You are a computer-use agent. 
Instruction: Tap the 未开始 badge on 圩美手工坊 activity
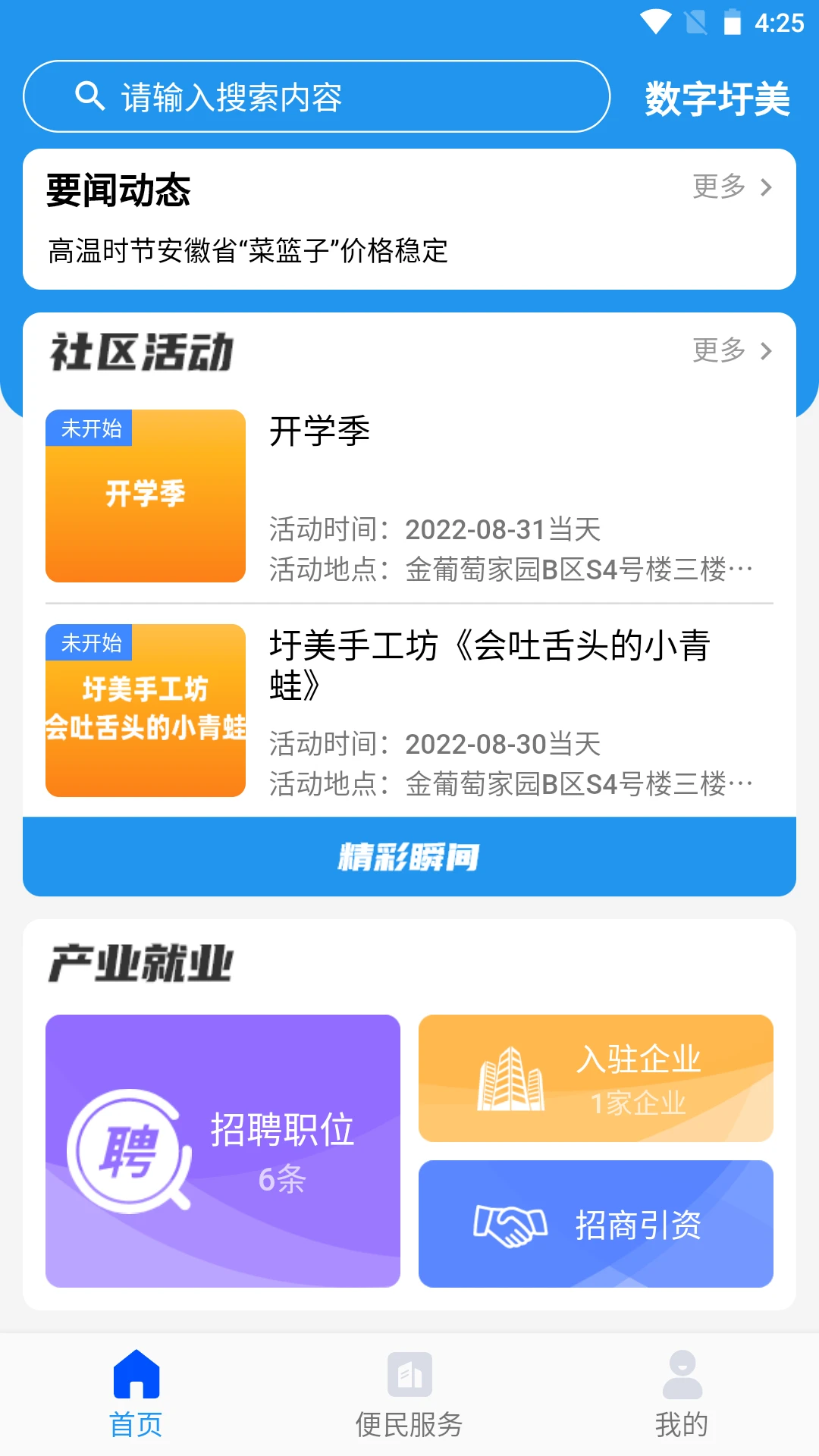pos(91,643)
